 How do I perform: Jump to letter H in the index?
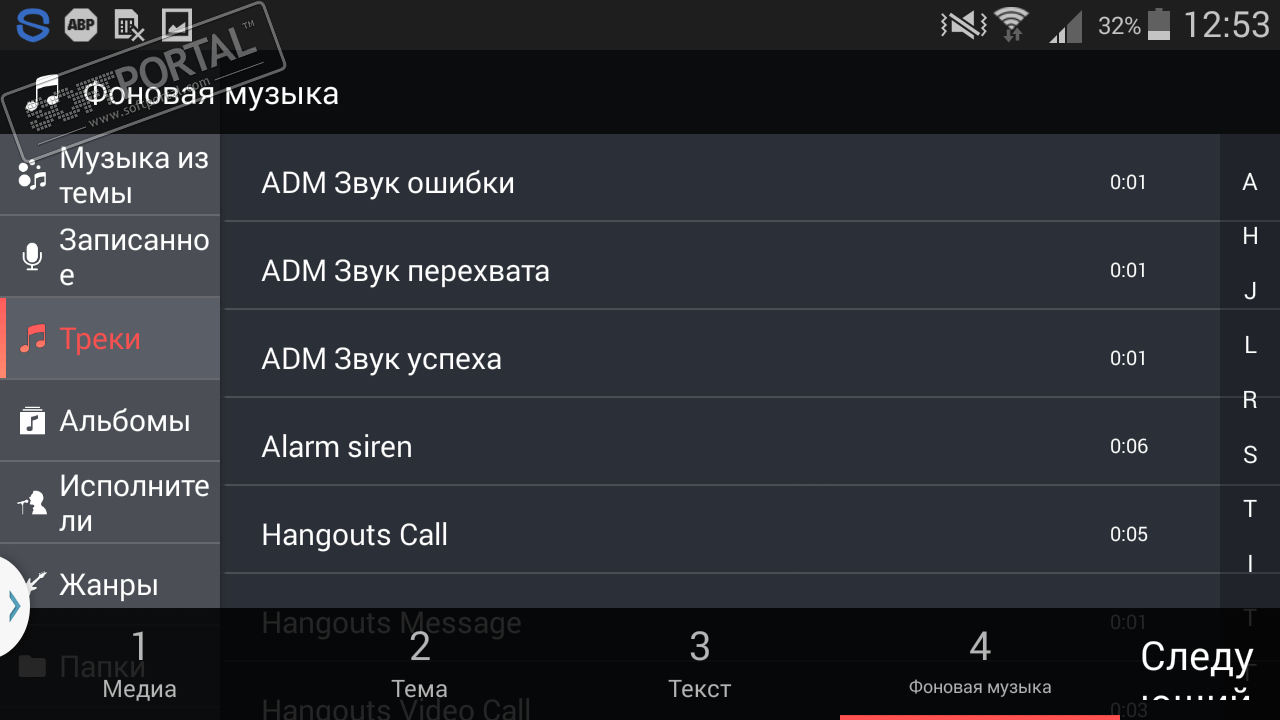click(1249, 236)
